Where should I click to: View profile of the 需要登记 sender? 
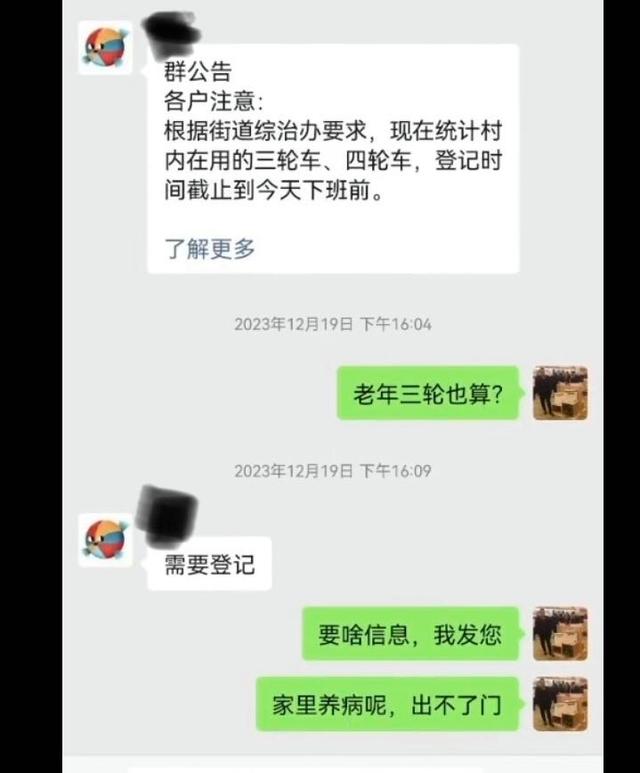(x=106, y=540)
